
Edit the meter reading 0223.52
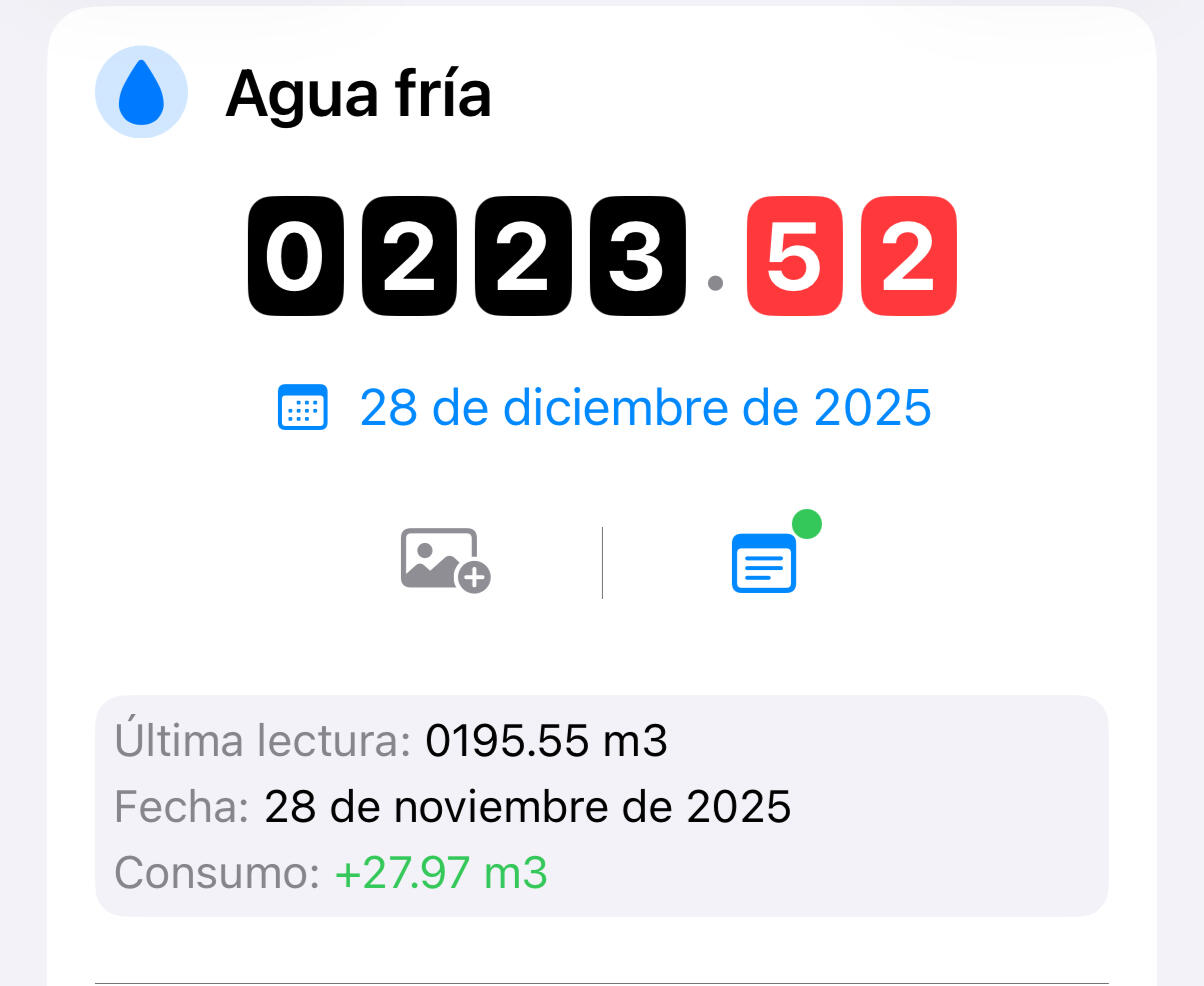pos(602,258)
